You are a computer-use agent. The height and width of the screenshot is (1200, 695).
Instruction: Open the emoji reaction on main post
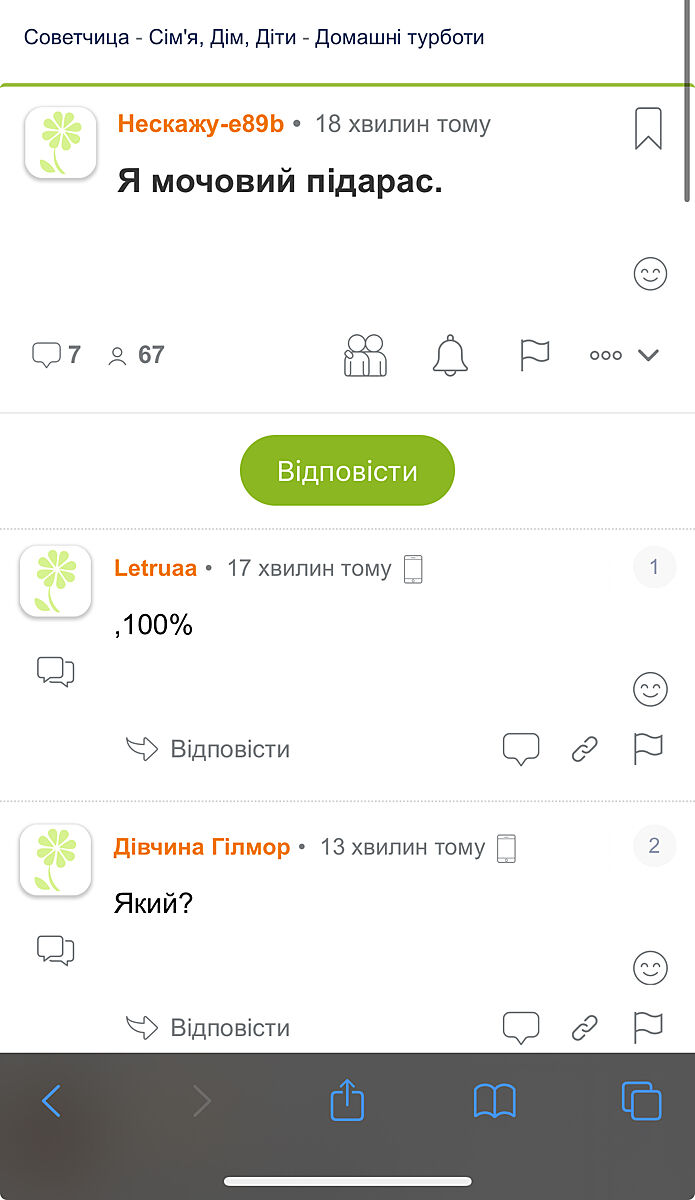click(650, 274)
